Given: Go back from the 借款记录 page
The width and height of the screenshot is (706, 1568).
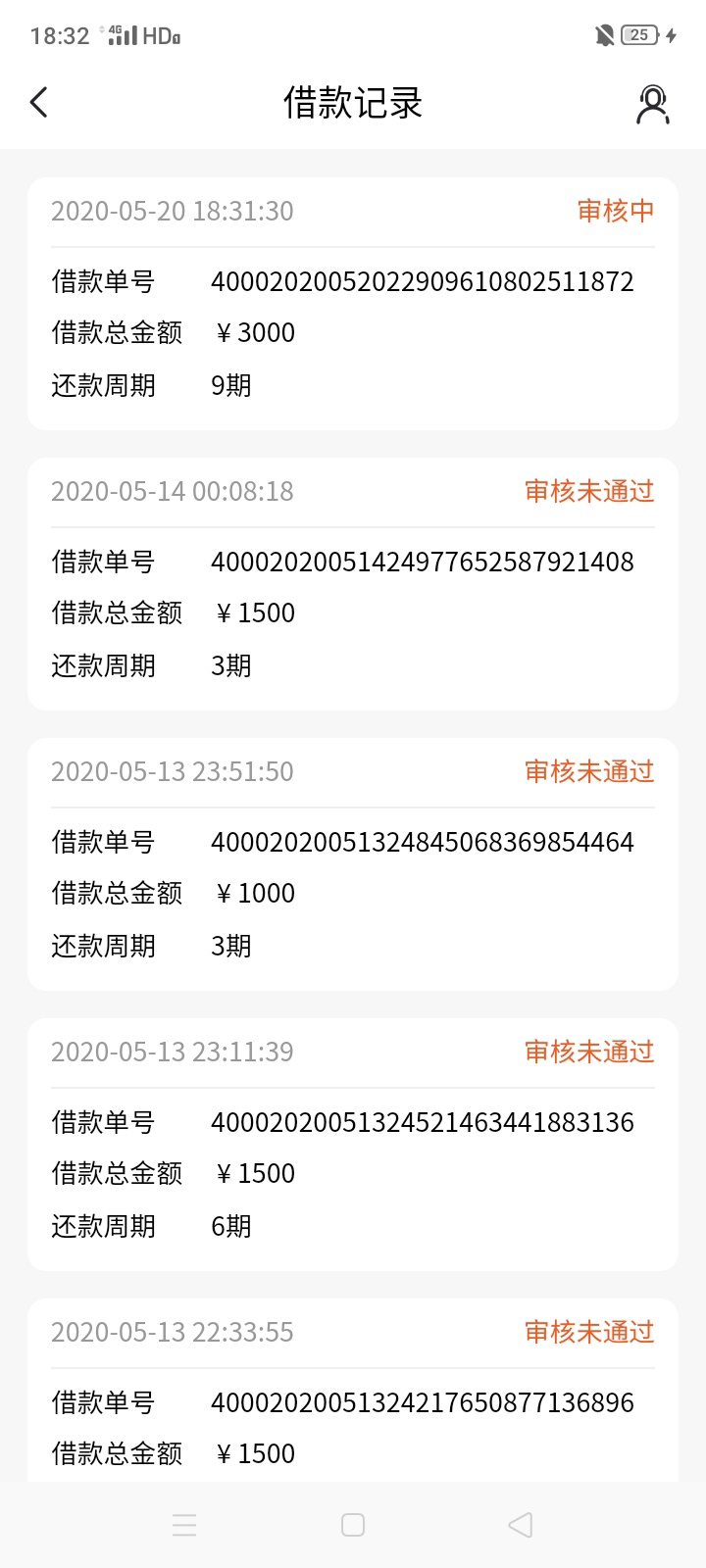Looking at the screenshot, I should click(x=39, y=102).
